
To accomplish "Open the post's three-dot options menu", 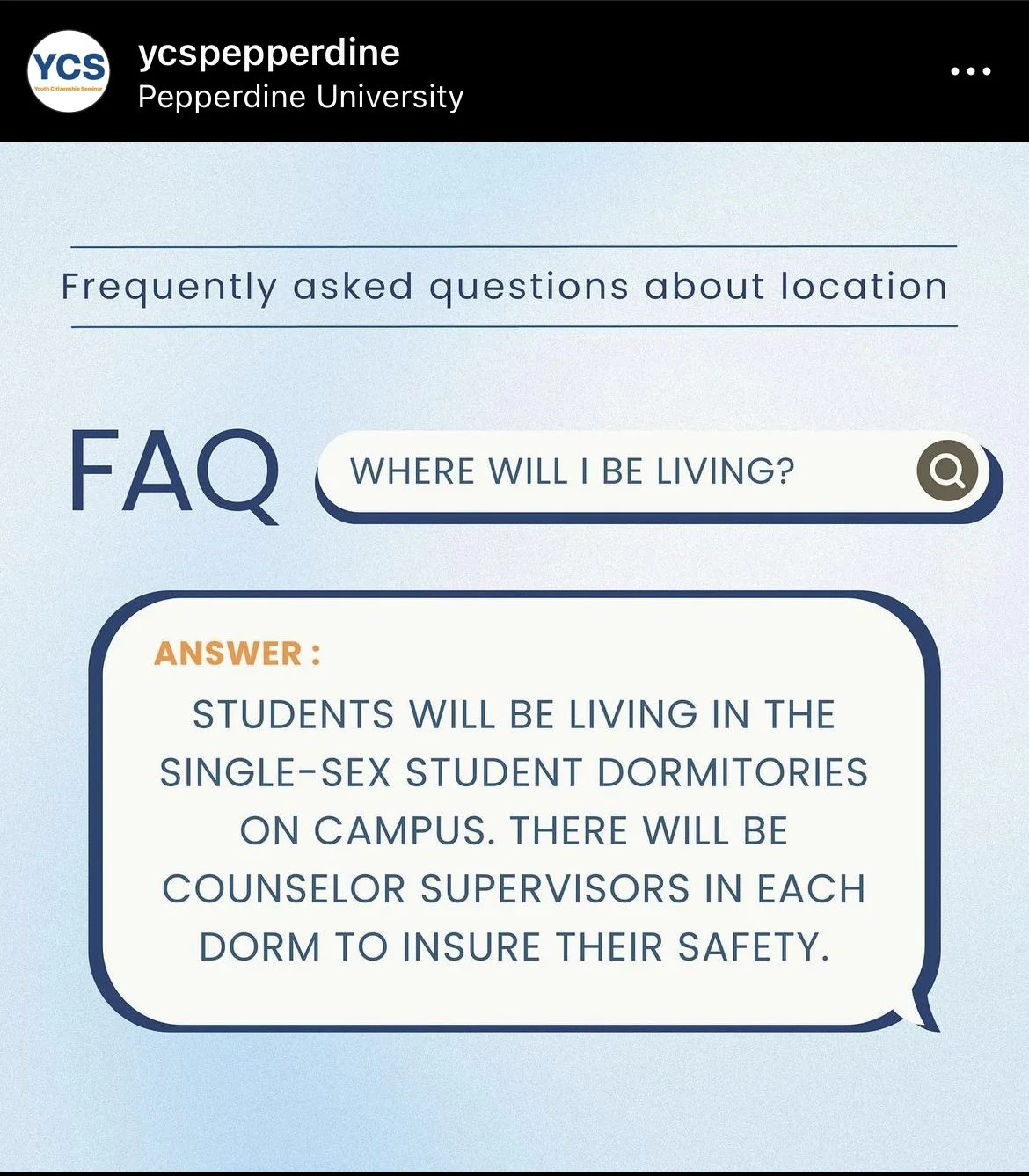I will pyautogui.click(x=971, y=71).
